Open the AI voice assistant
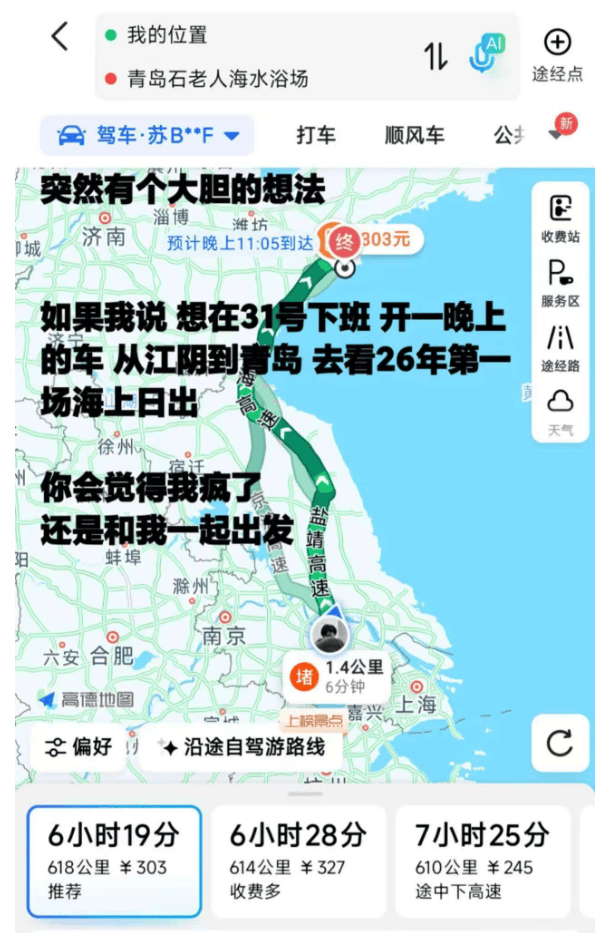This screenshot has width=605, height=933. pyautogui.click(x=487, y=54)
